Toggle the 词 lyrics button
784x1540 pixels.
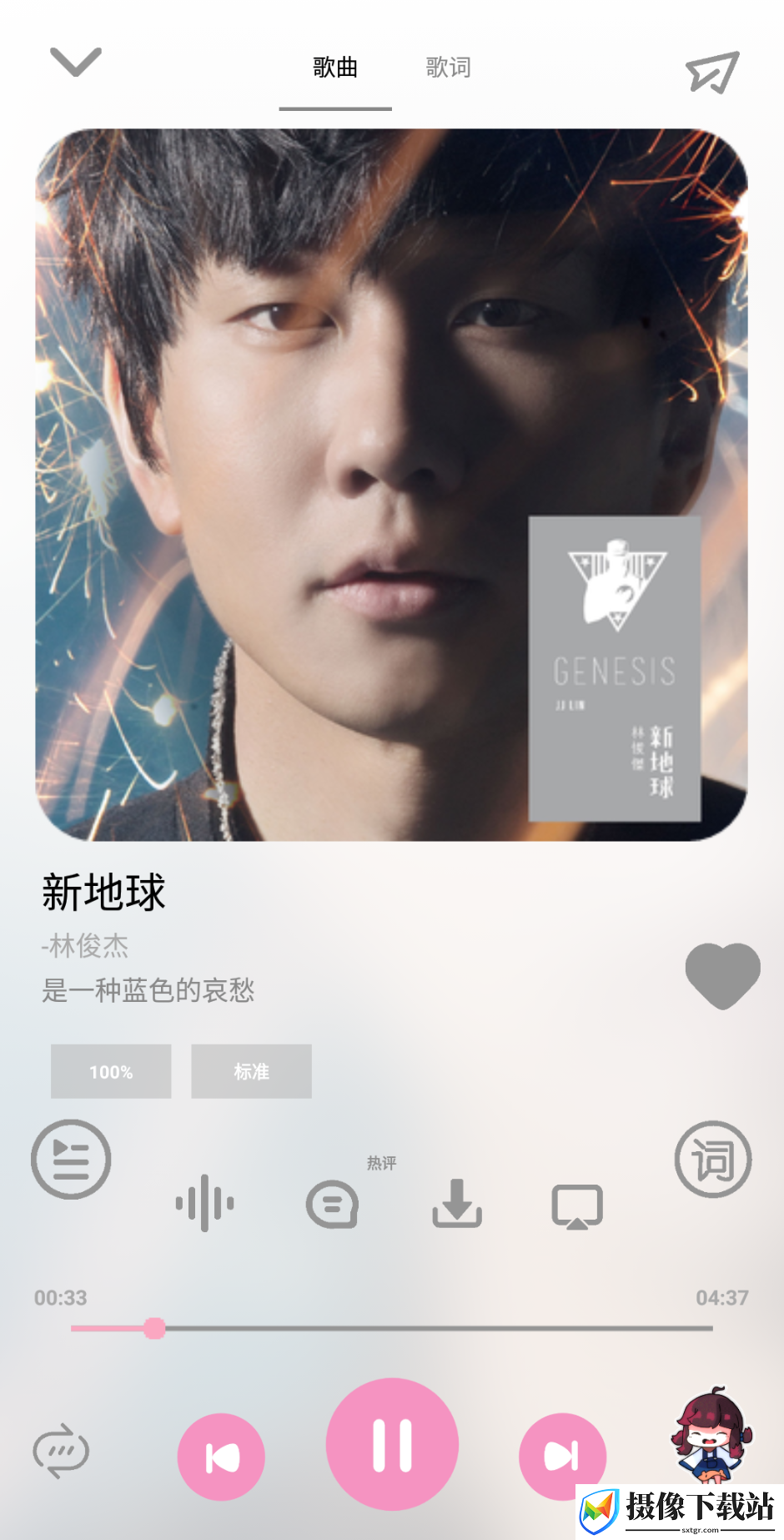[713, 1159]
